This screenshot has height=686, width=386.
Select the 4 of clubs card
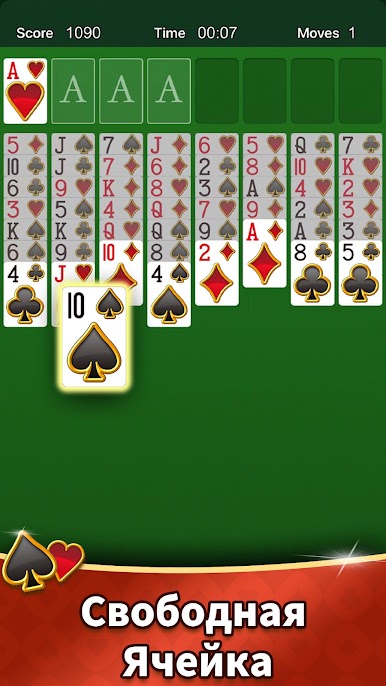click(x=25, y=294)
